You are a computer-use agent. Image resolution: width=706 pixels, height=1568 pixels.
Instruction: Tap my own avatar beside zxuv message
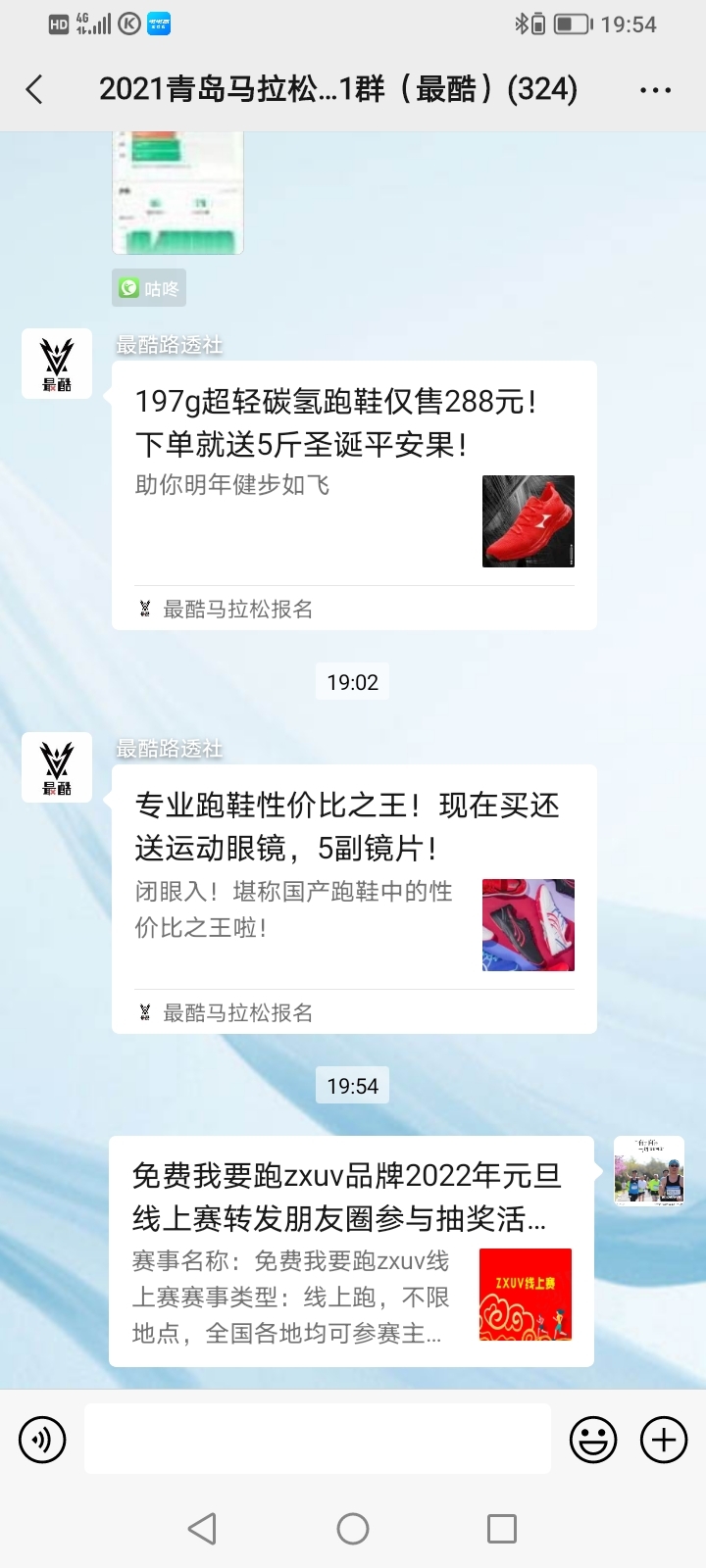tap(649, 1171)
